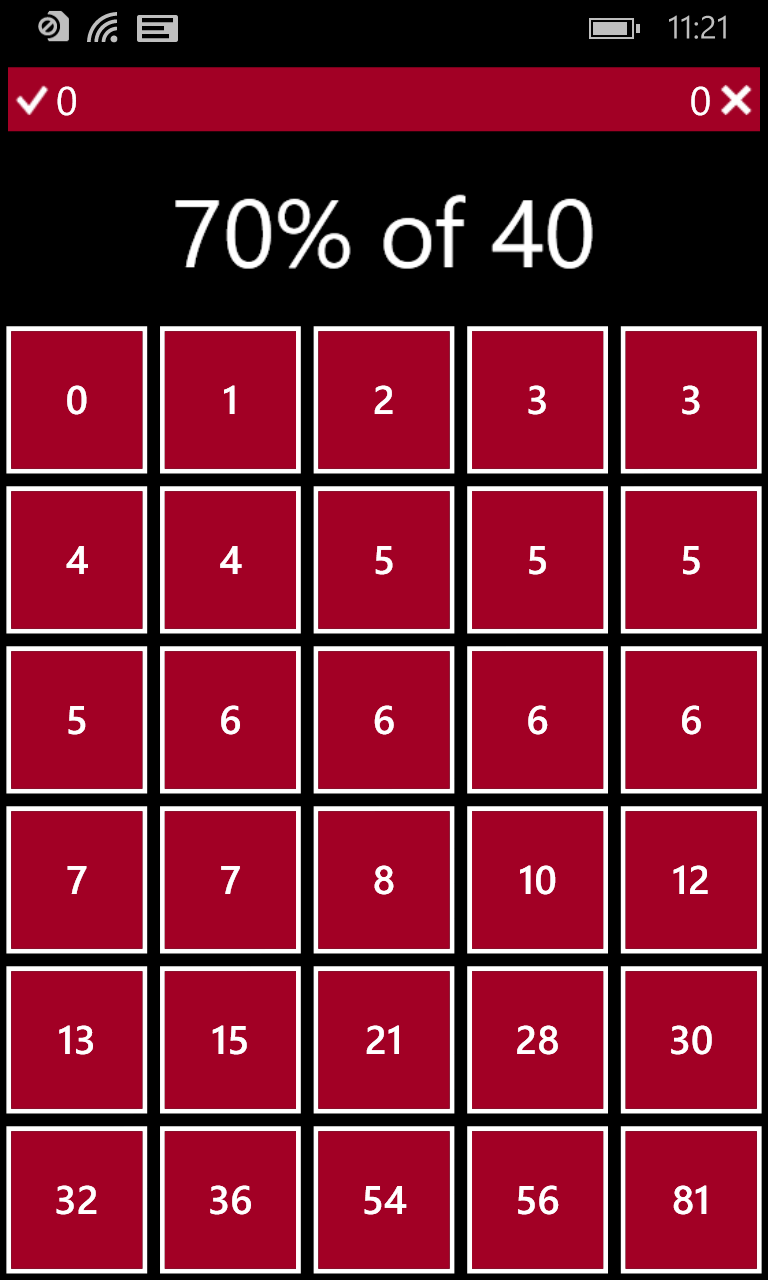Image resolution: width=768 pixels, height=1280 pixels.
Task: Pick the number 2 tile
Action: (384, 400)
